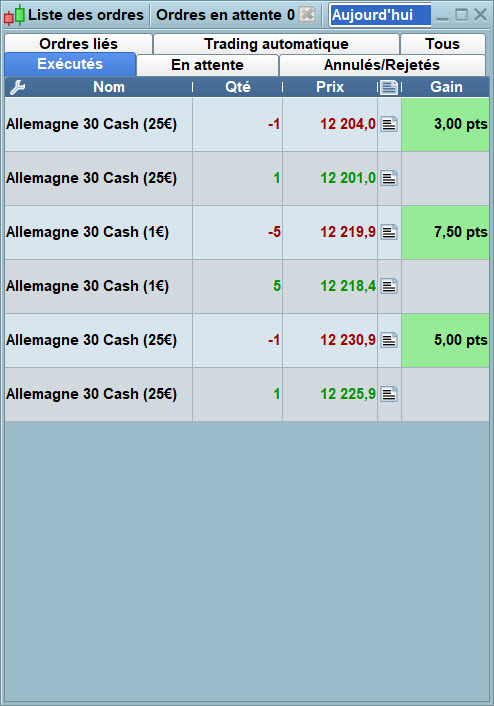Open the wrench settings icon
The height and width of the screenshot is (706, 494).
click(x=17, y=87)
